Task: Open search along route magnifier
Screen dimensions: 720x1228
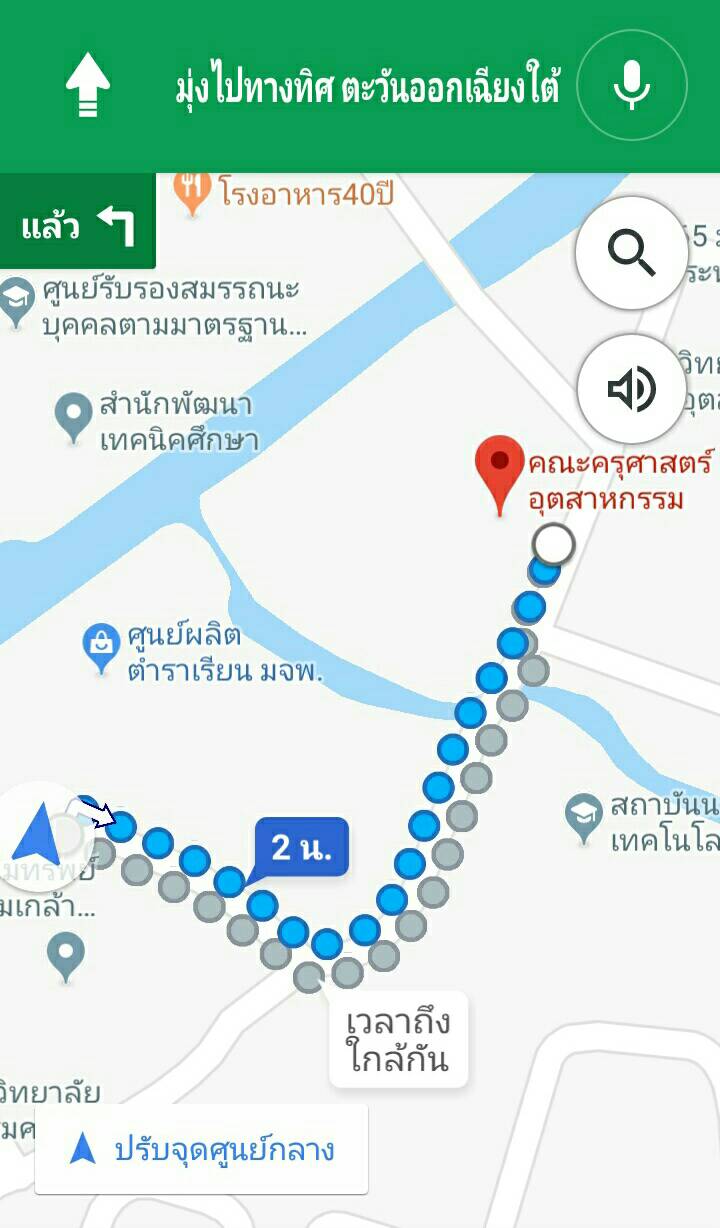Action: pyautogui.click(x=632, y=253)
